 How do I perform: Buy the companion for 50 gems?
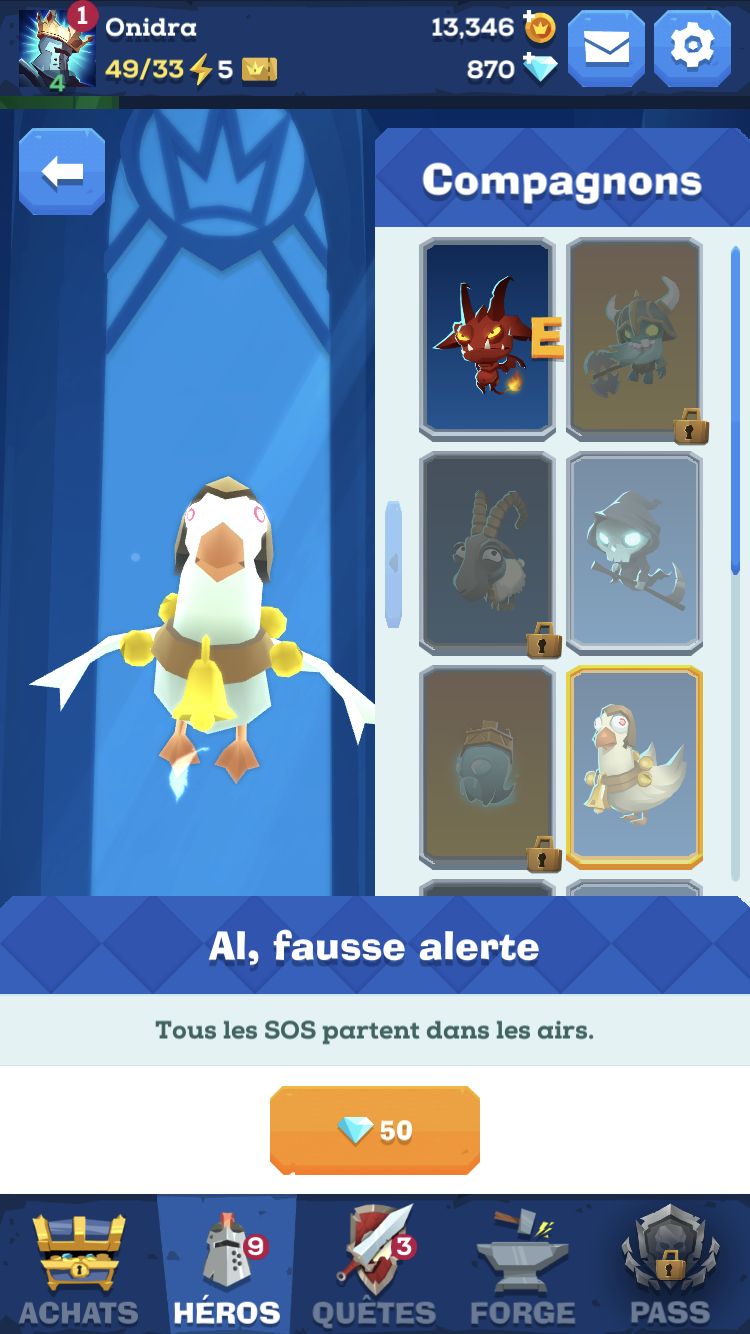pyautogui.click(x=375, y=1130)
